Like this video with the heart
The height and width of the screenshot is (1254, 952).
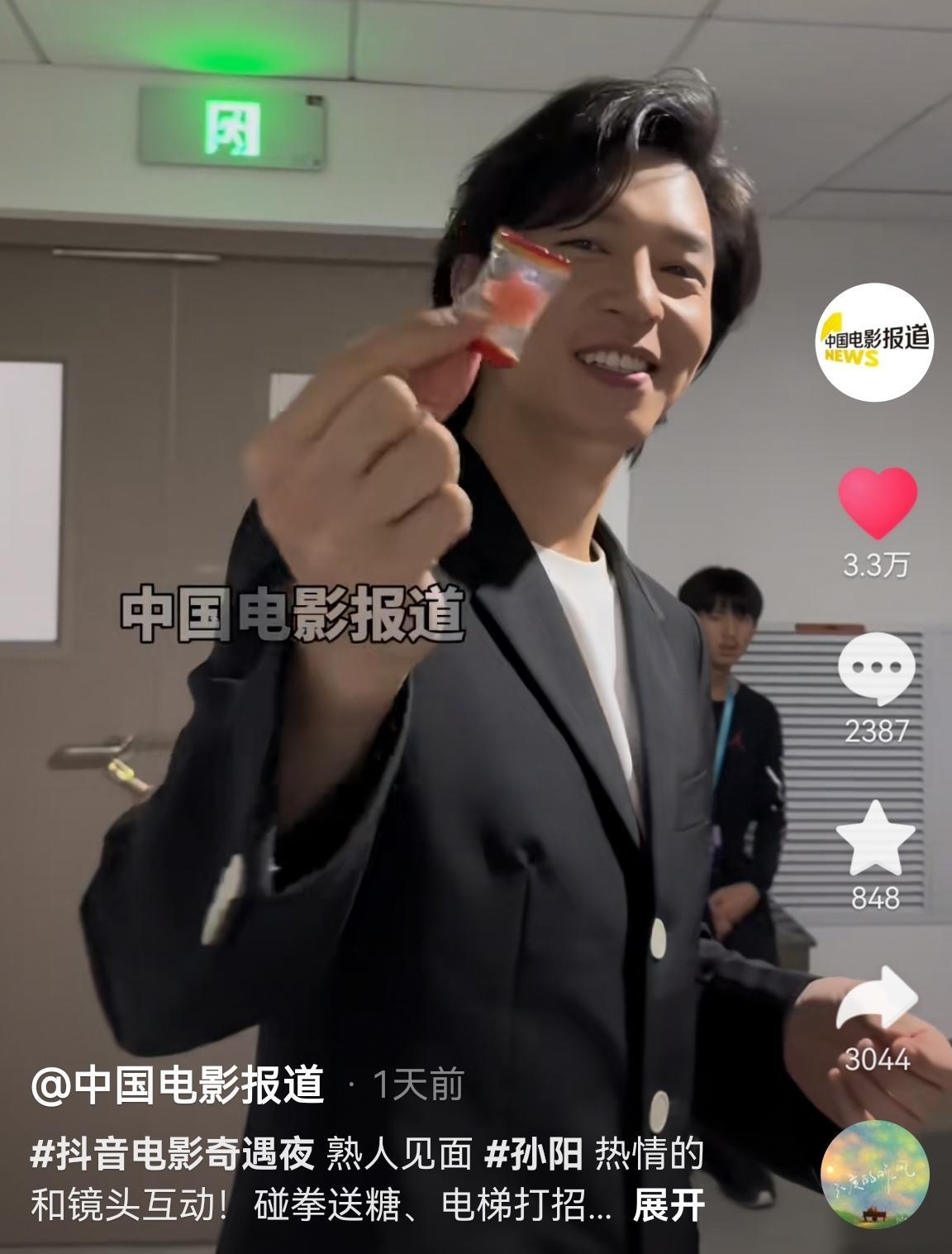[877, 503]
